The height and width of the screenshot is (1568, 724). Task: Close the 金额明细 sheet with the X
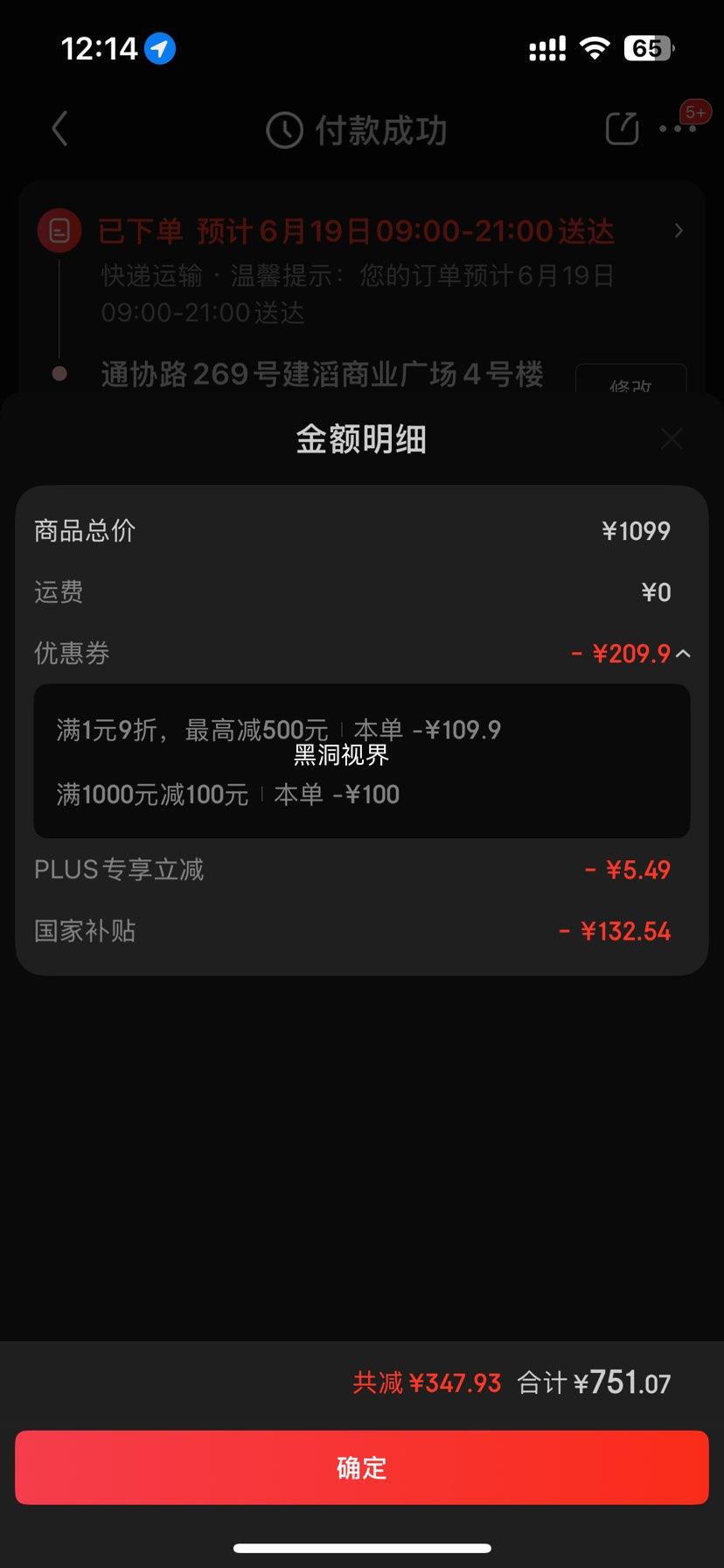pyautogui.click(x=672, y=438)
